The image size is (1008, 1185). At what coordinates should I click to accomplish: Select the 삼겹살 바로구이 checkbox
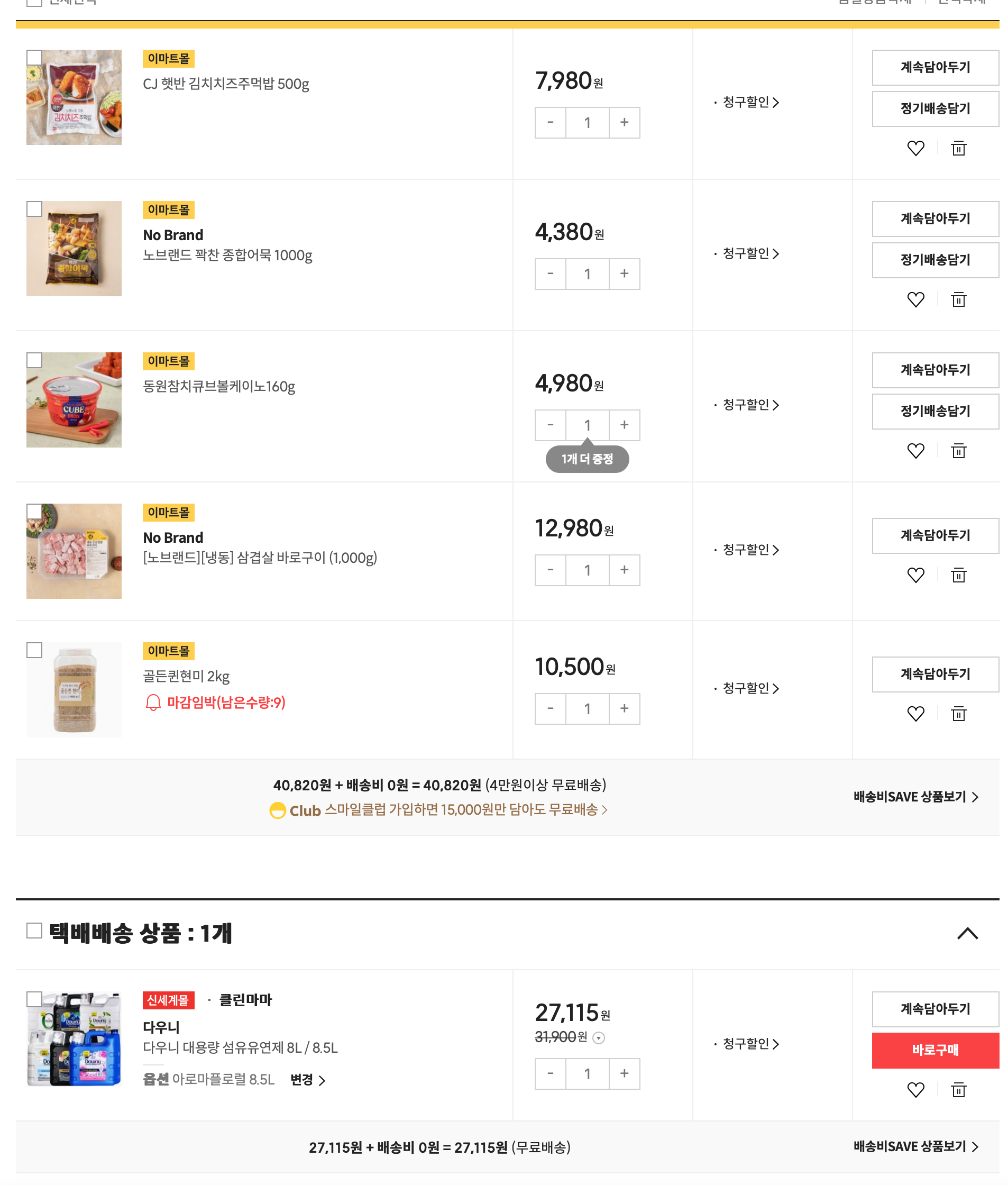[x=34, y=512]
